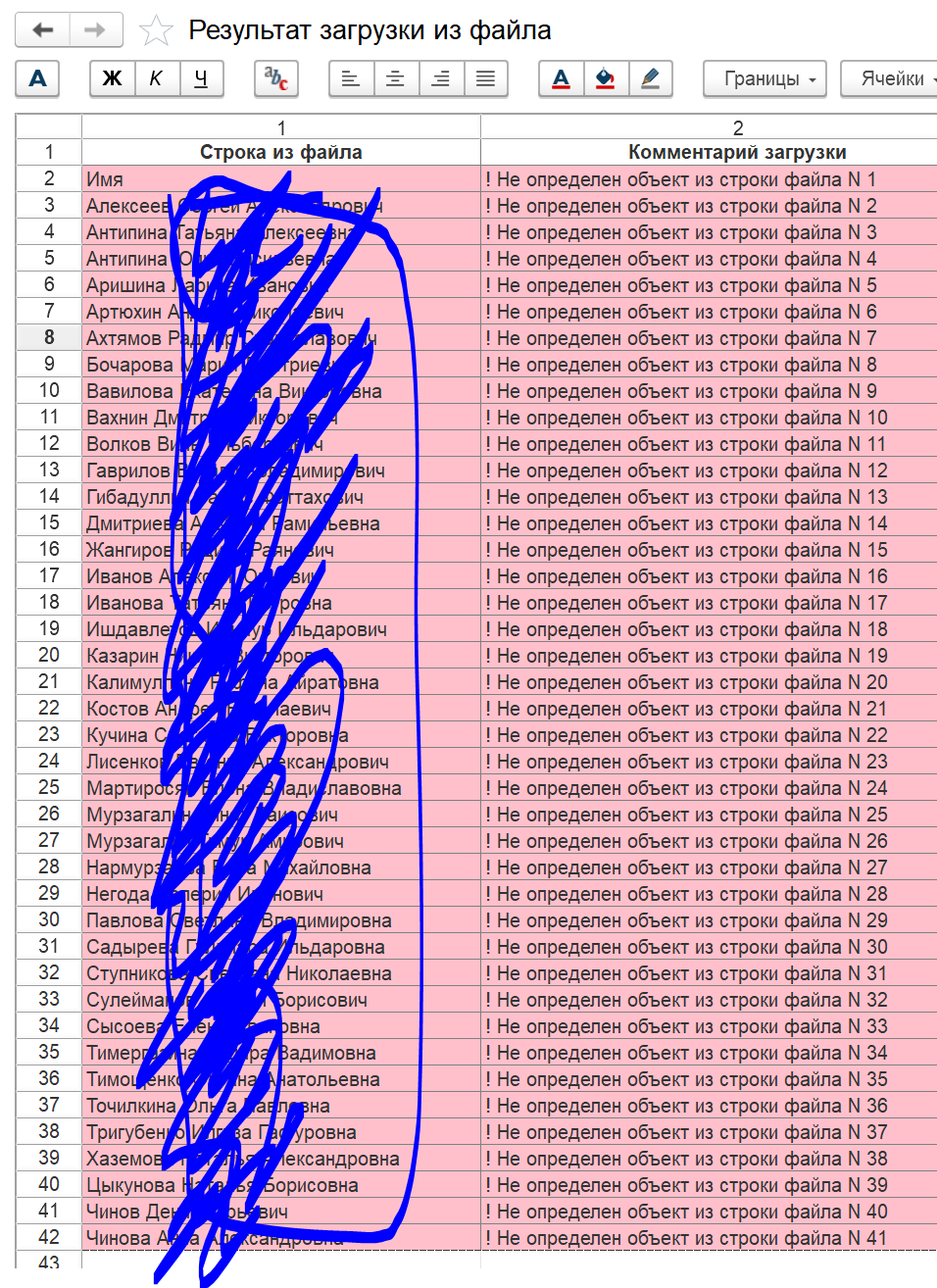Center-align the text
This screenshot has height=1288, width=937.
pos(396,78)
